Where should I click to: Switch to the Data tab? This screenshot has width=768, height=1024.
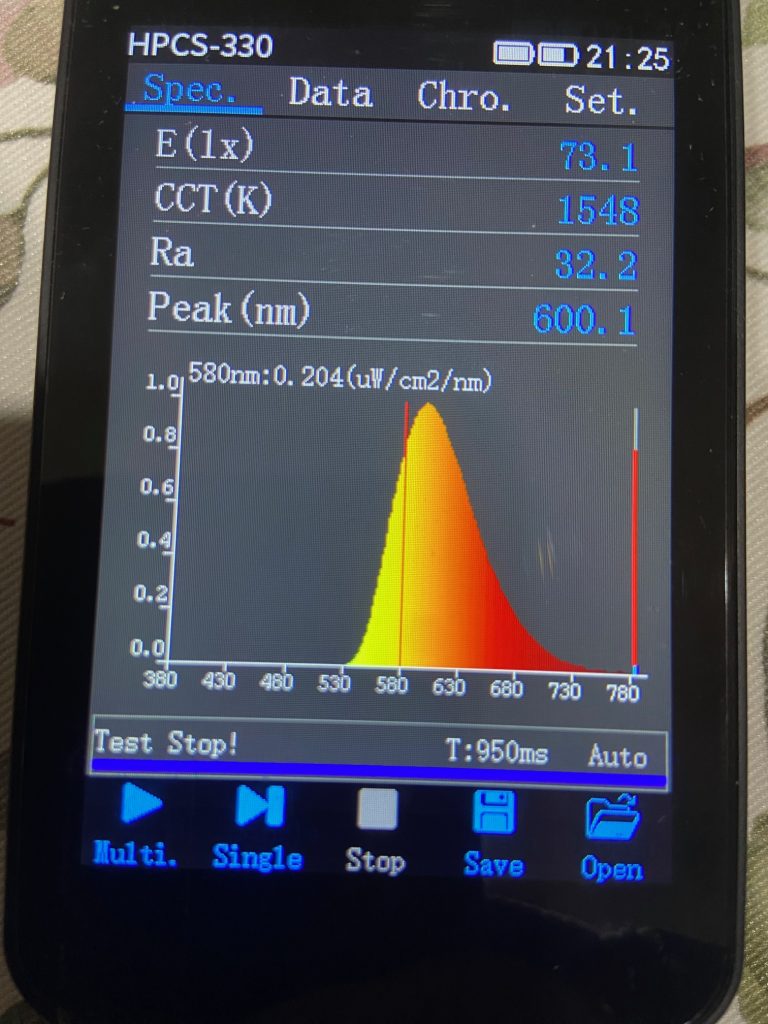330,93
